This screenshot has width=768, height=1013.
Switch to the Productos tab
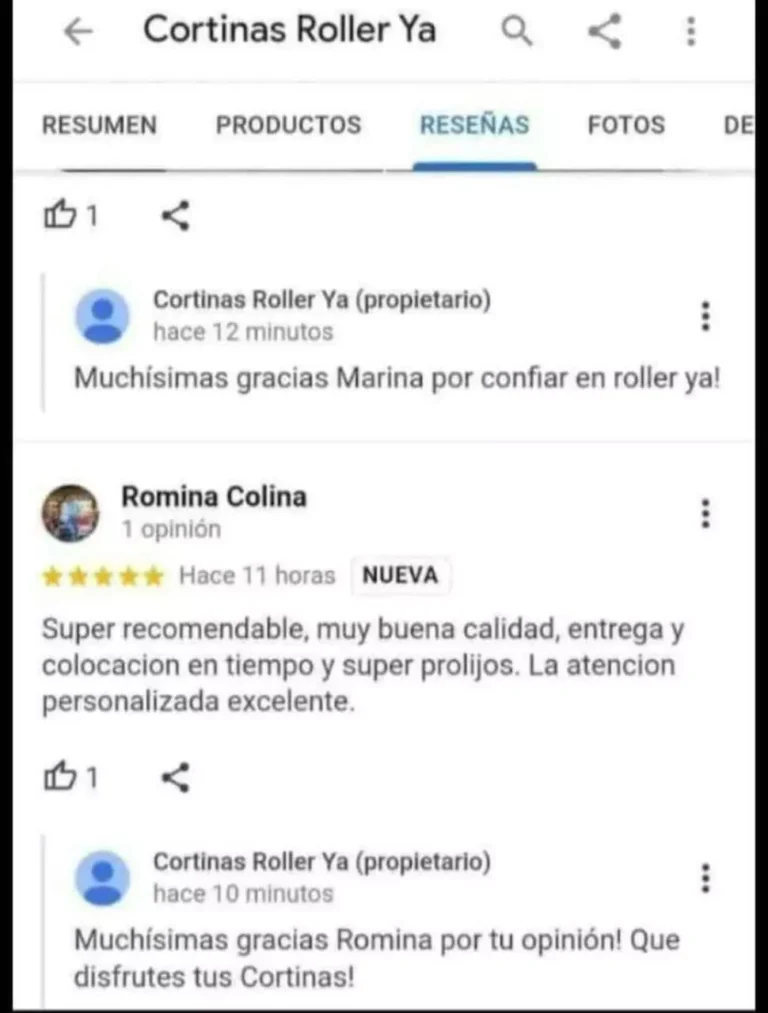click(x=288, y=125)
